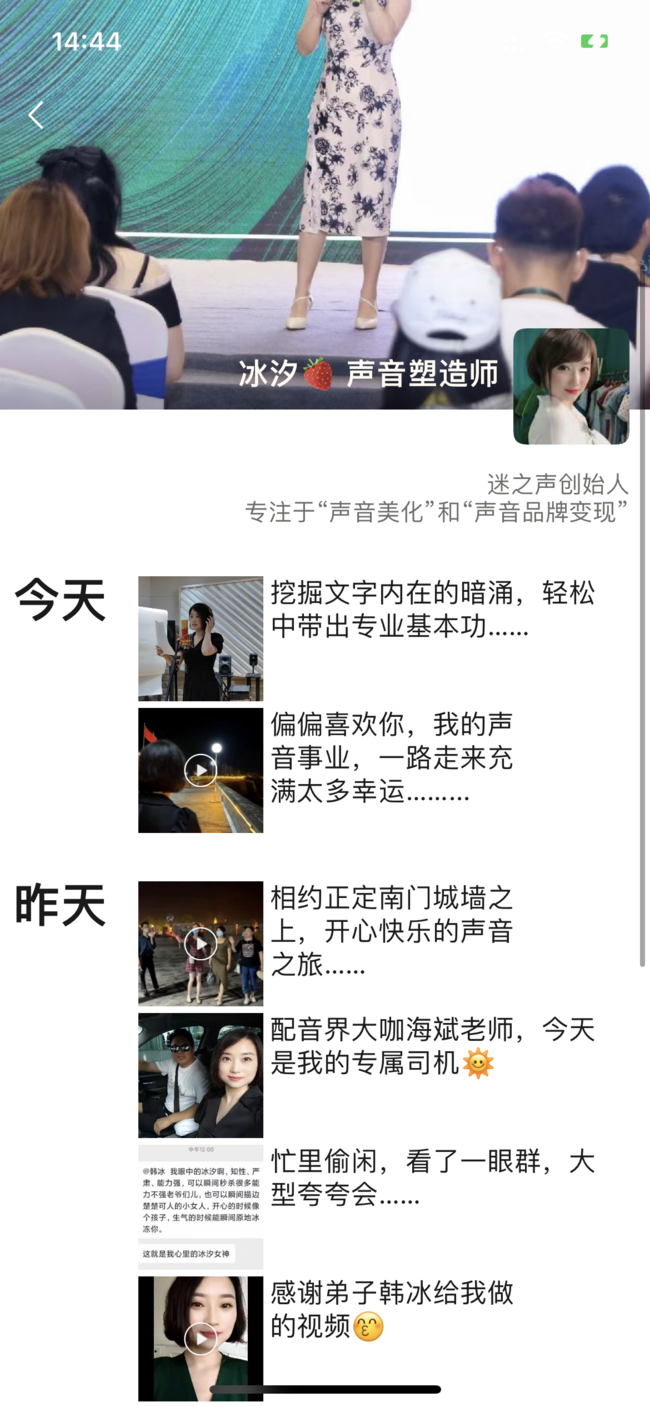This screenshot has width=650, height=1407.
Task: Open the post 配音界大咖海斌老师
Action: point(200,1075)
